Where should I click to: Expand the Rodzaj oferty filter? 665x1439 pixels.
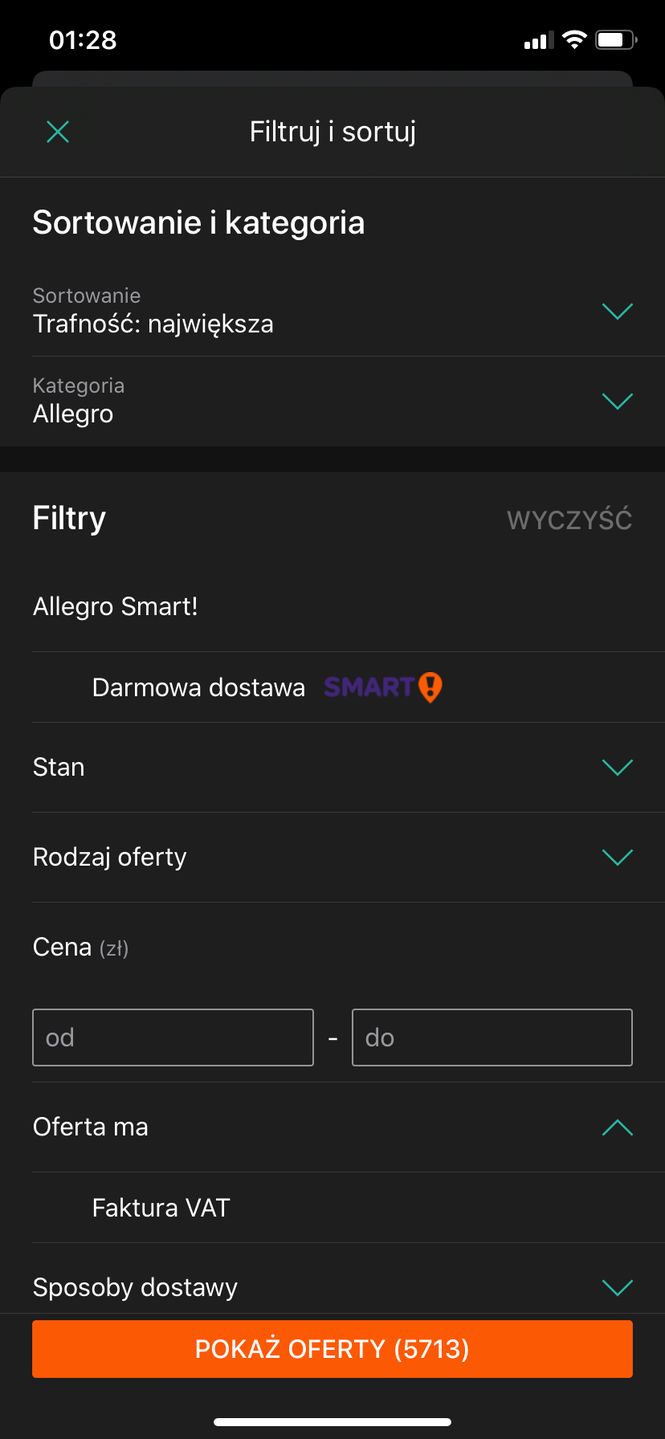pos(332,857)
